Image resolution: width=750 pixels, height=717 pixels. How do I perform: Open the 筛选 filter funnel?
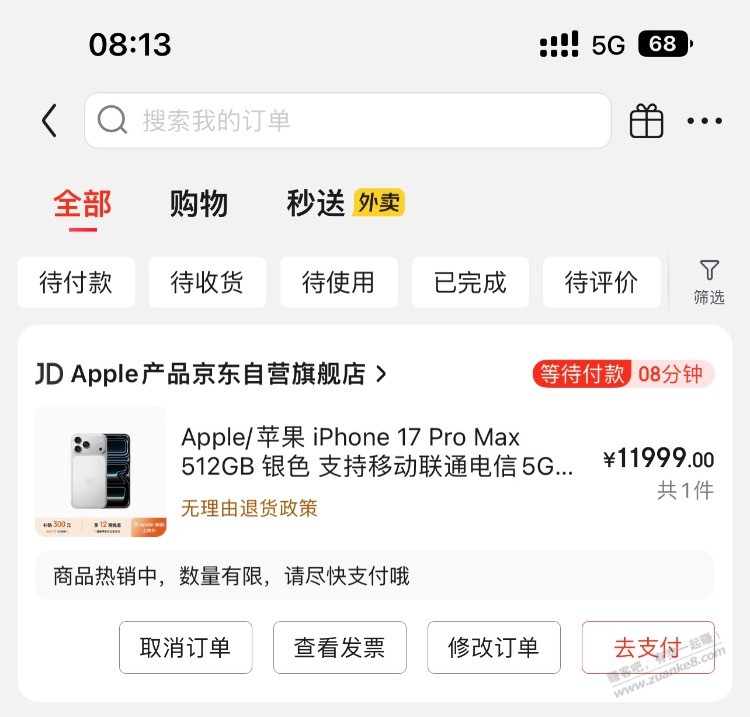[x=709, y=282]
